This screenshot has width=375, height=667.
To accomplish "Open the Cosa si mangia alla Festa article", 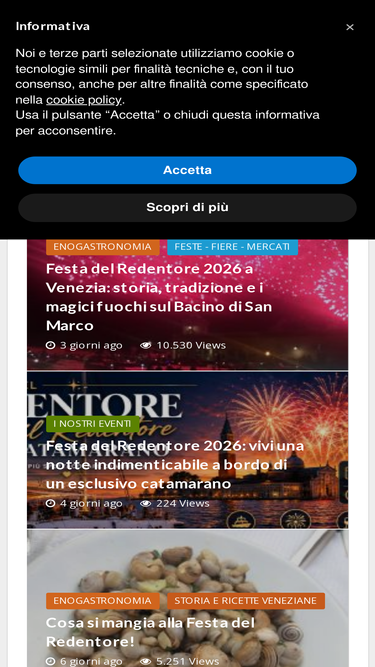I will pyautogui.click(x=151, y=632).
